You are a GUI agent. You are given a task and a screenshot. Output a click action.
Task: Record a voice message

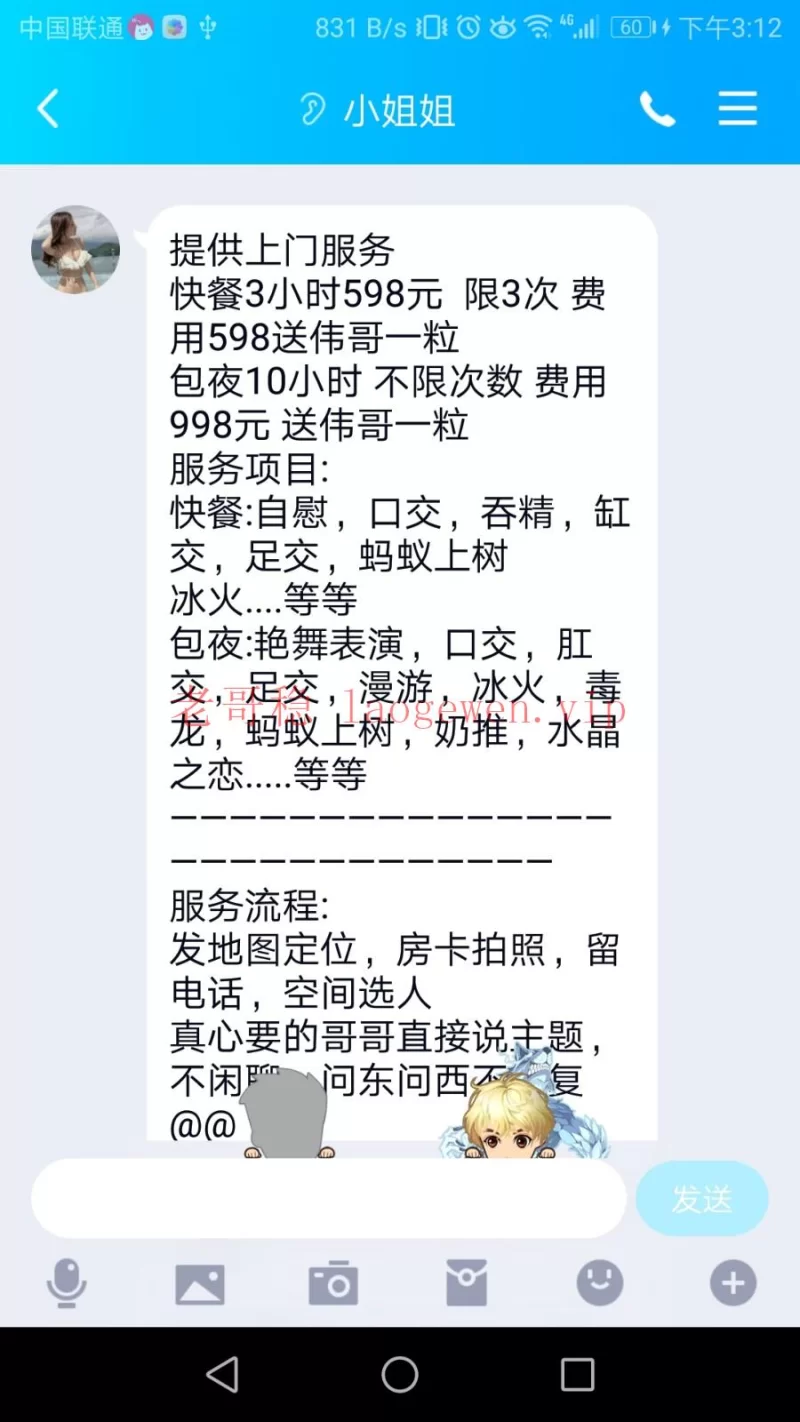tap(66, 1282)
